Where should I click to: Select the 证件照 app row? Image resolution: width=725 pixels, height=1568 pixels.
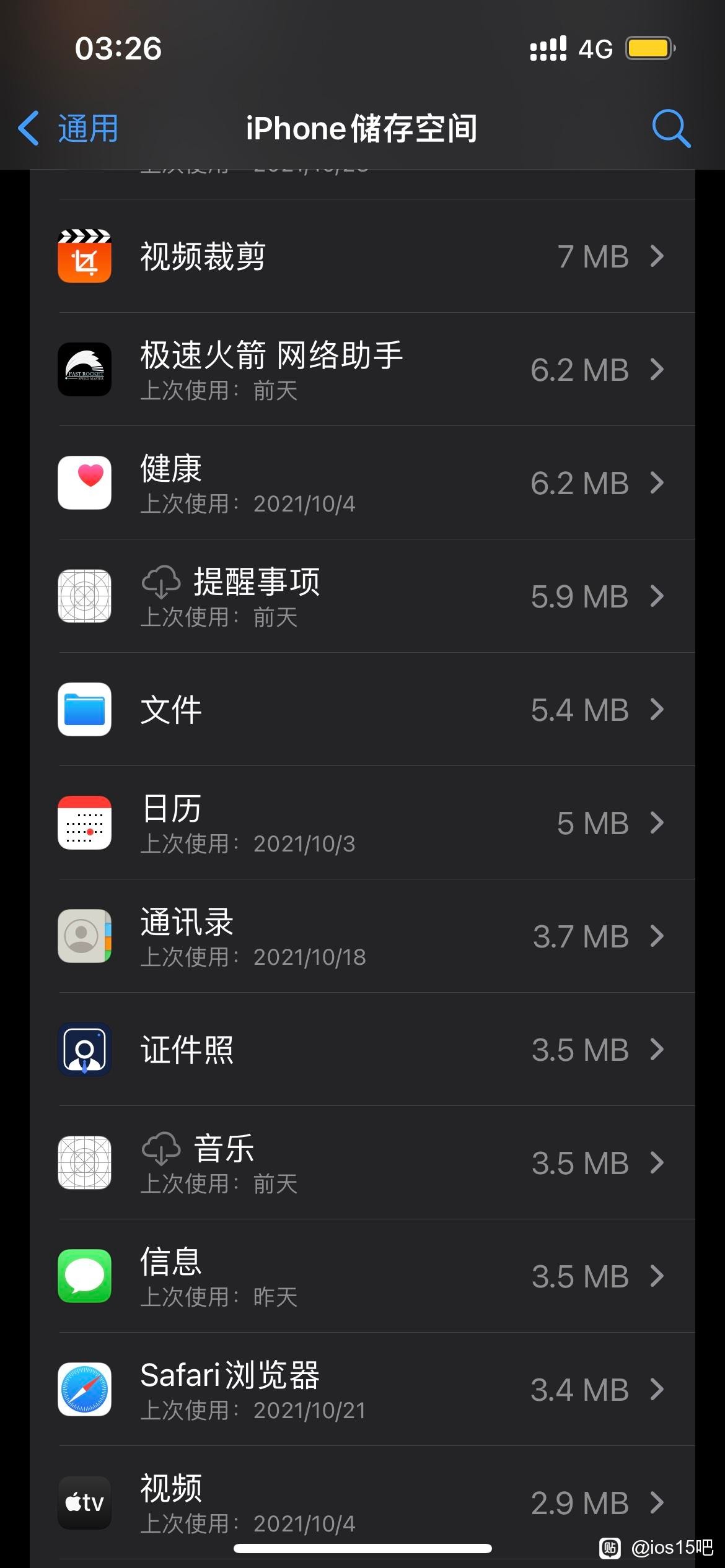(362, 1050)
